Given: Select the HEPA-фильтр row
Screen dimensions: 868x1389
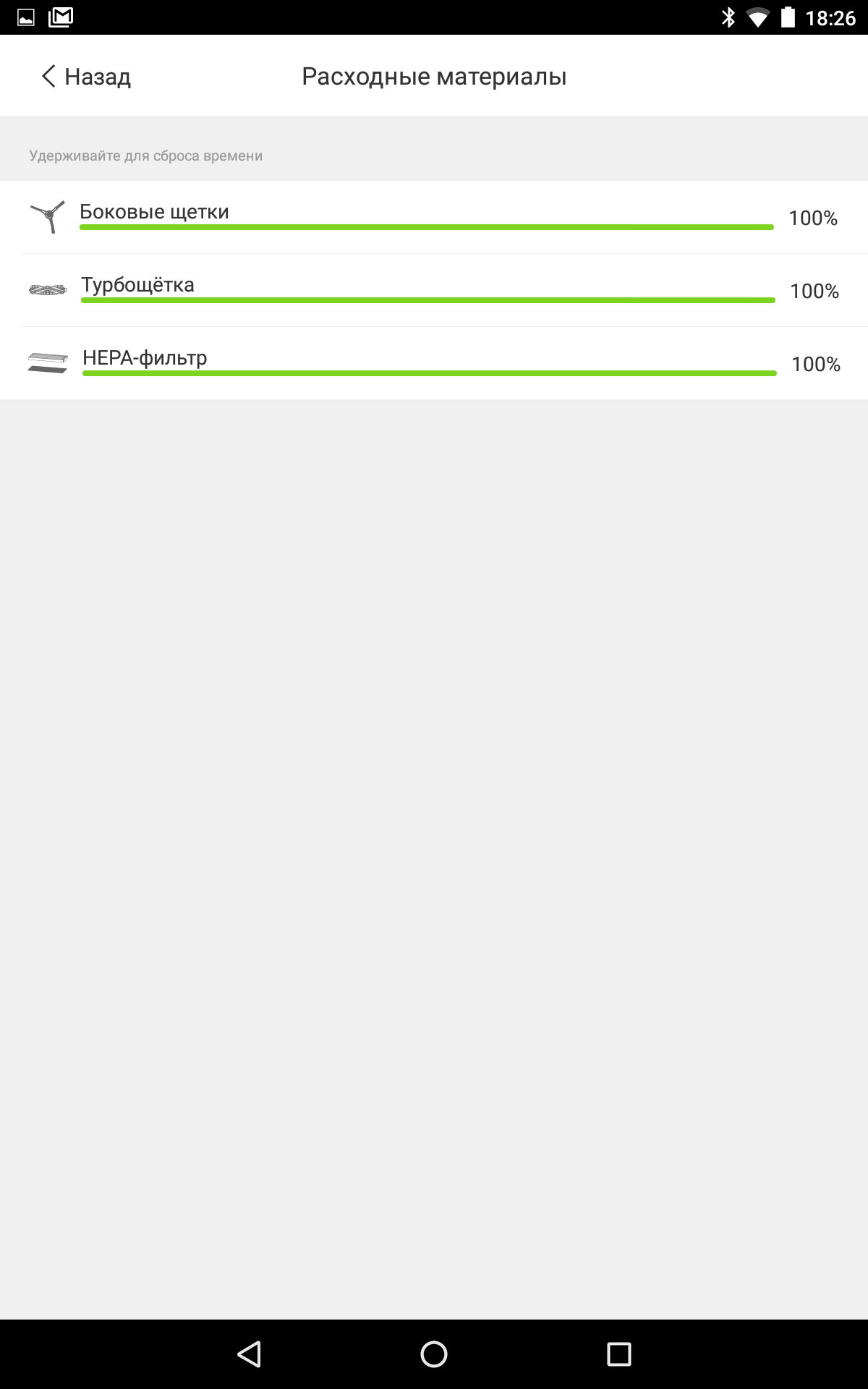Looking at the screenshot, I should [434, 363].
